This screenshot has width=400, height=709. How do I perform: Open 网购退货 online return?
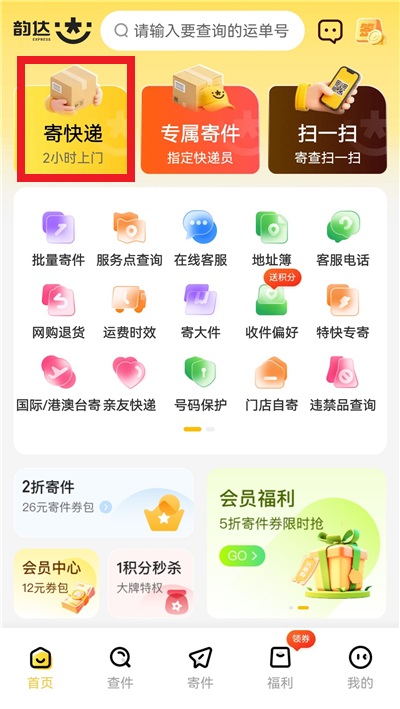pyautogui.click(x=58, y=312)
